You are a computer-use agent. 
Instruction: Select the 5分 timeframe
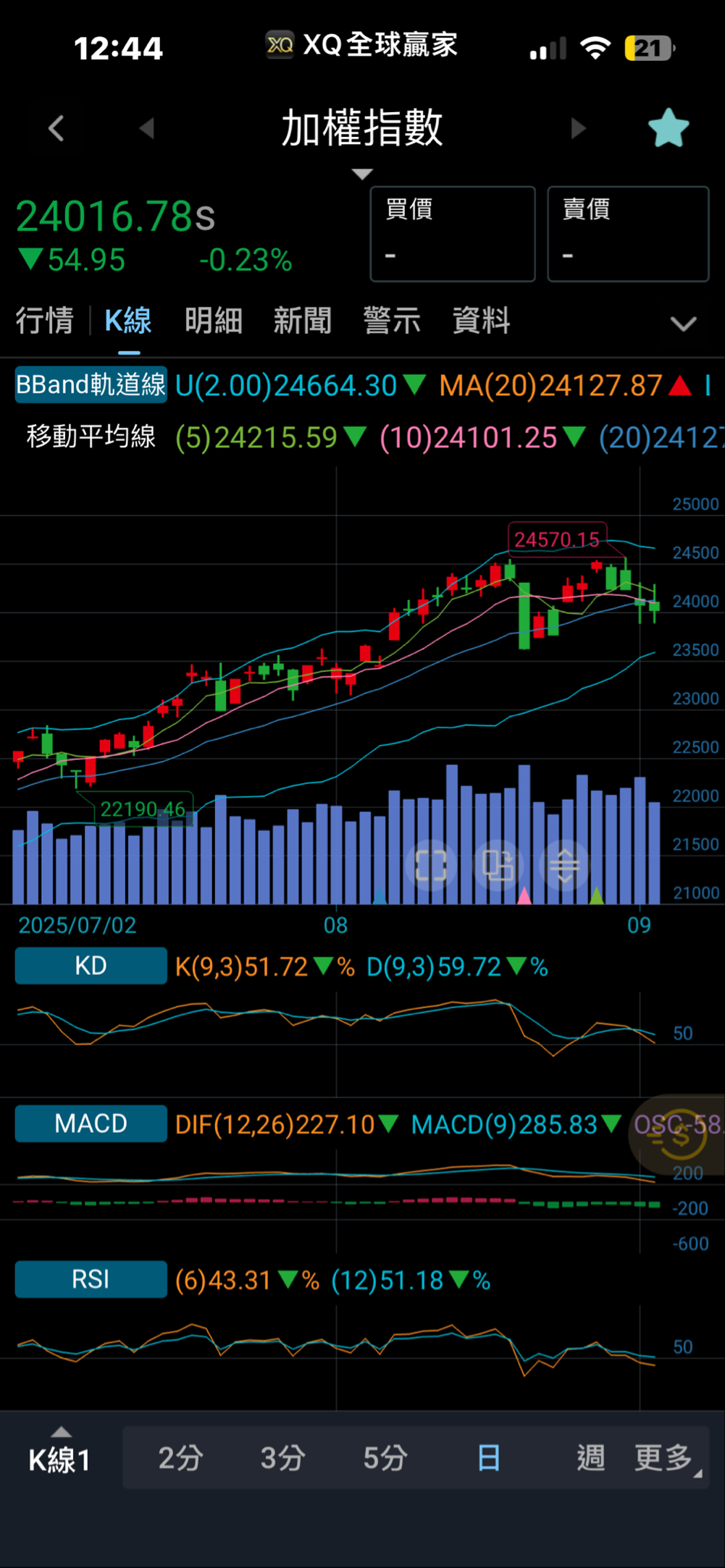coord(385,1458)
